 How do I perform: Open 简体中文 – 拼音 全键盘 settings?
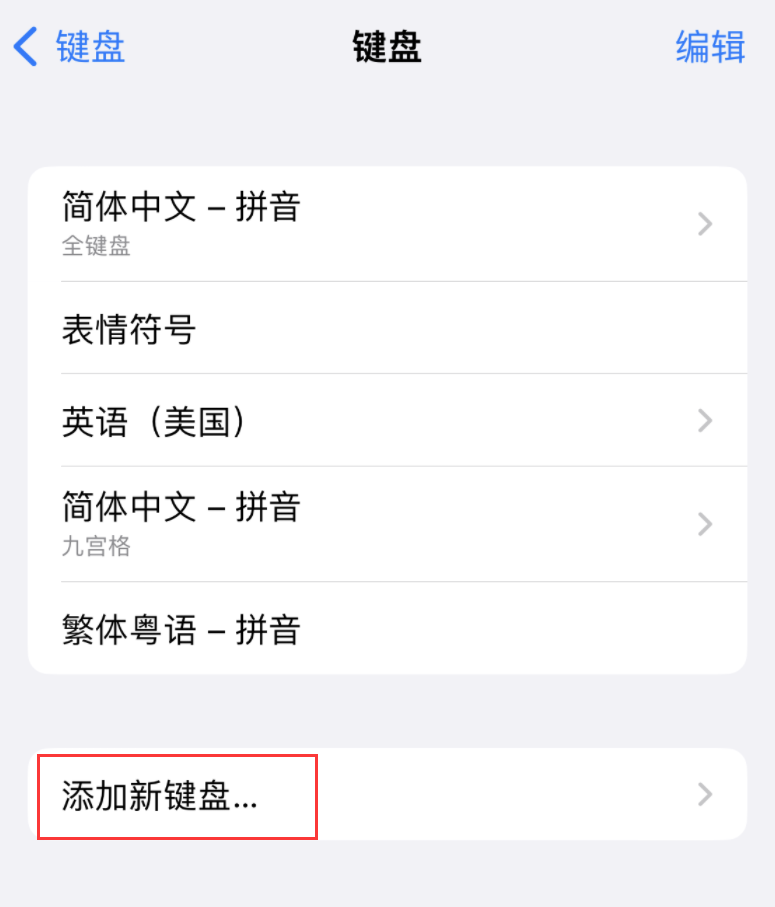pyautogui.click(x=387, y=224)
